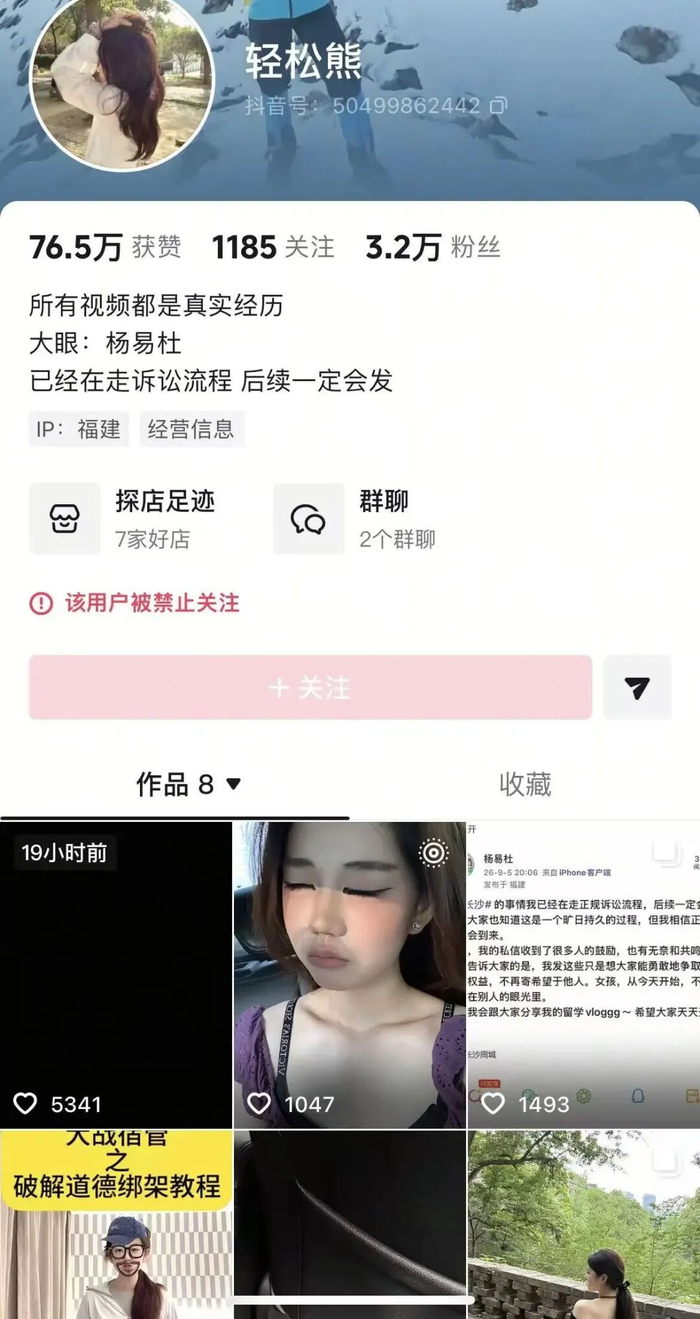Image resolution: width=700 pixels, height=1319 pixels.
Task: Tap the pink 关注 follow button
Action: (310, 687)
